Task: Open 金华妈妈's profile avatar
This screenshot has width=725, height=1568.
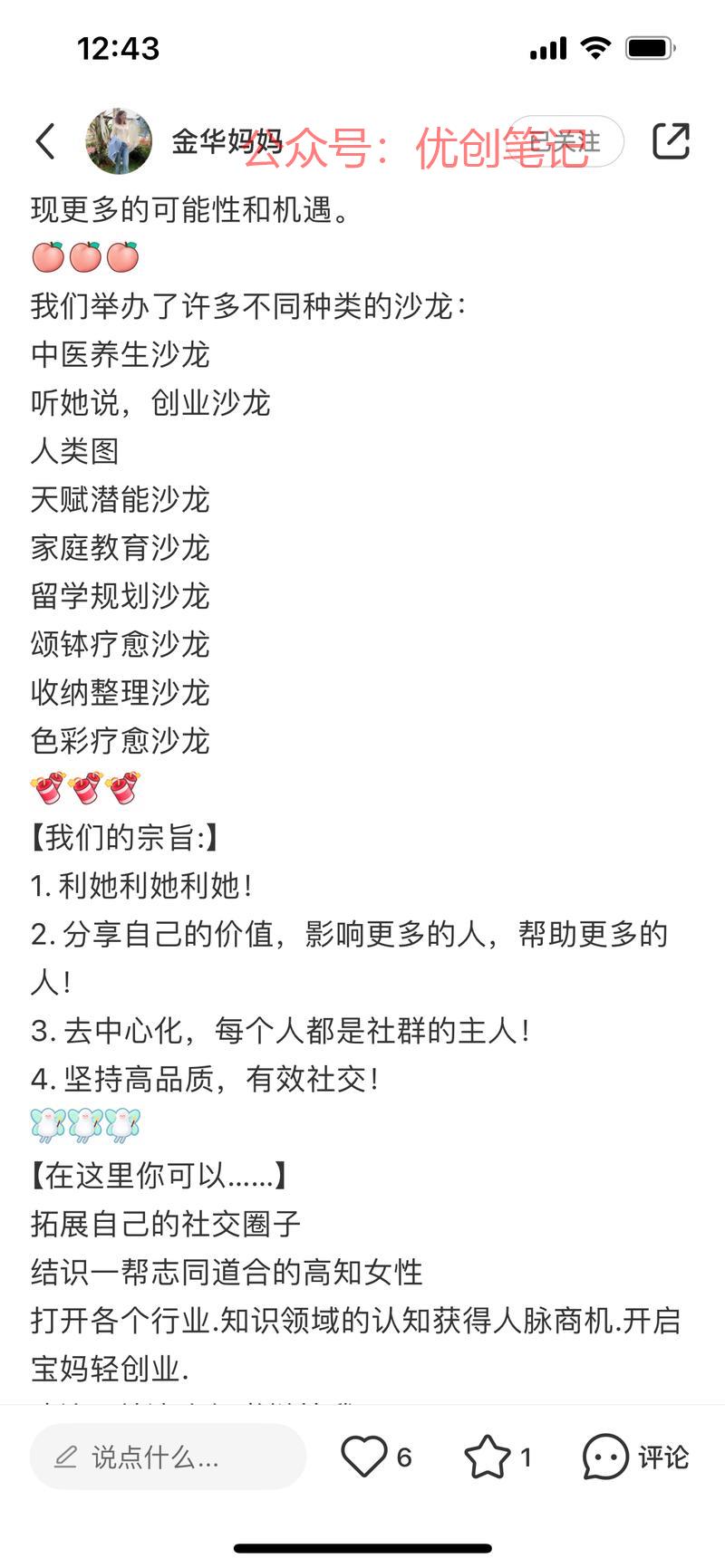Action: 119,141
